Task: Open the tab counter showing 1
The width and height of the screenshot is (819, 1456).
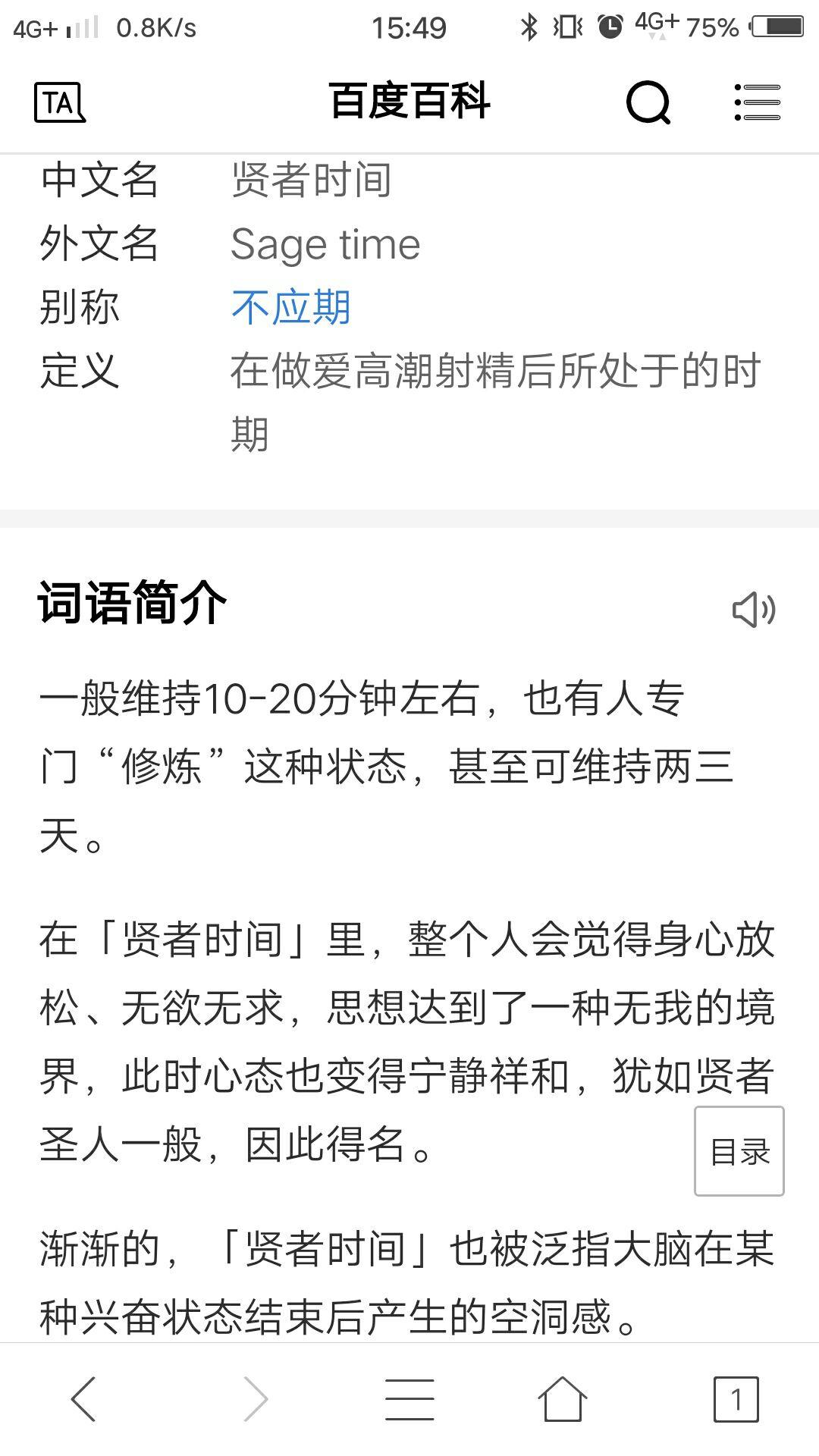Action: [x=734, y=1399]
